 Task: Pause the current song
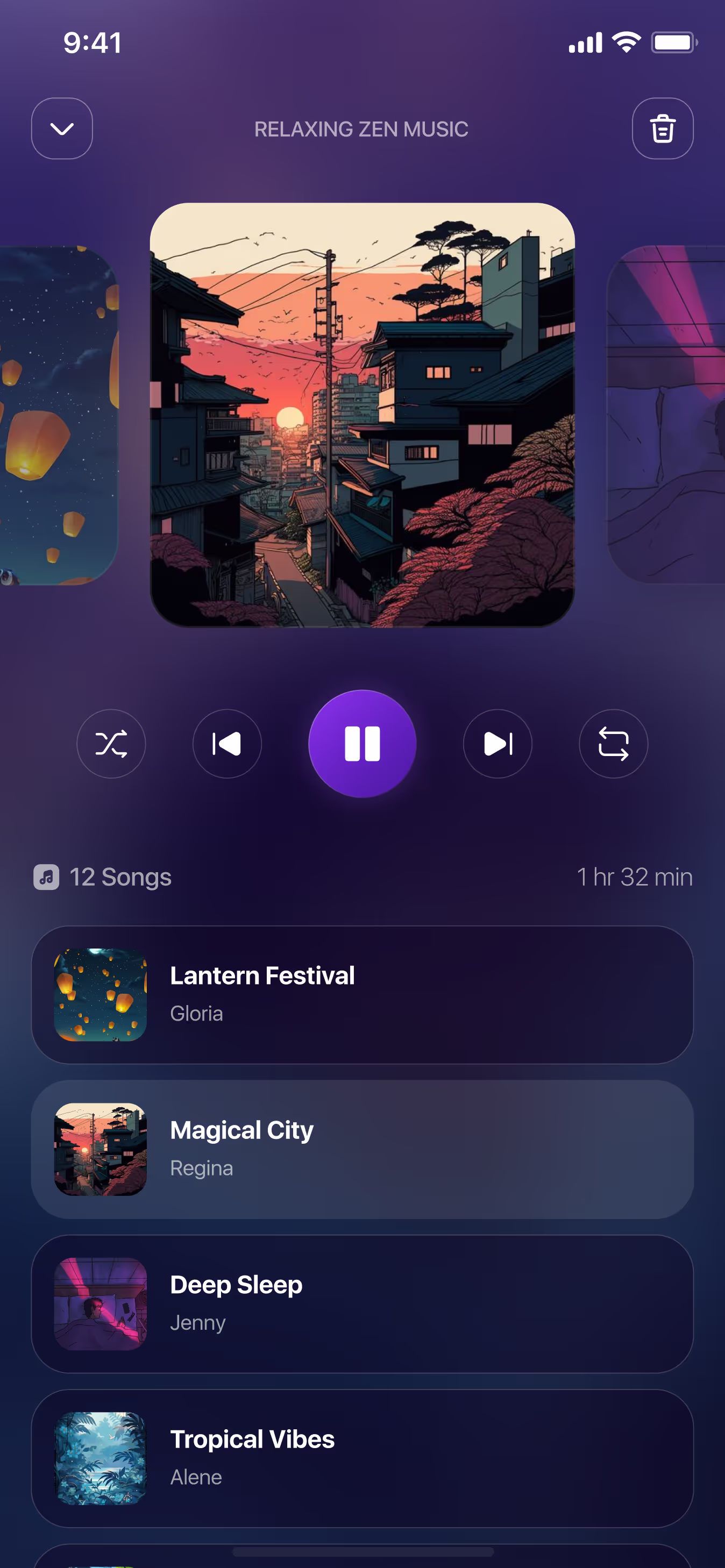point(362,743)
